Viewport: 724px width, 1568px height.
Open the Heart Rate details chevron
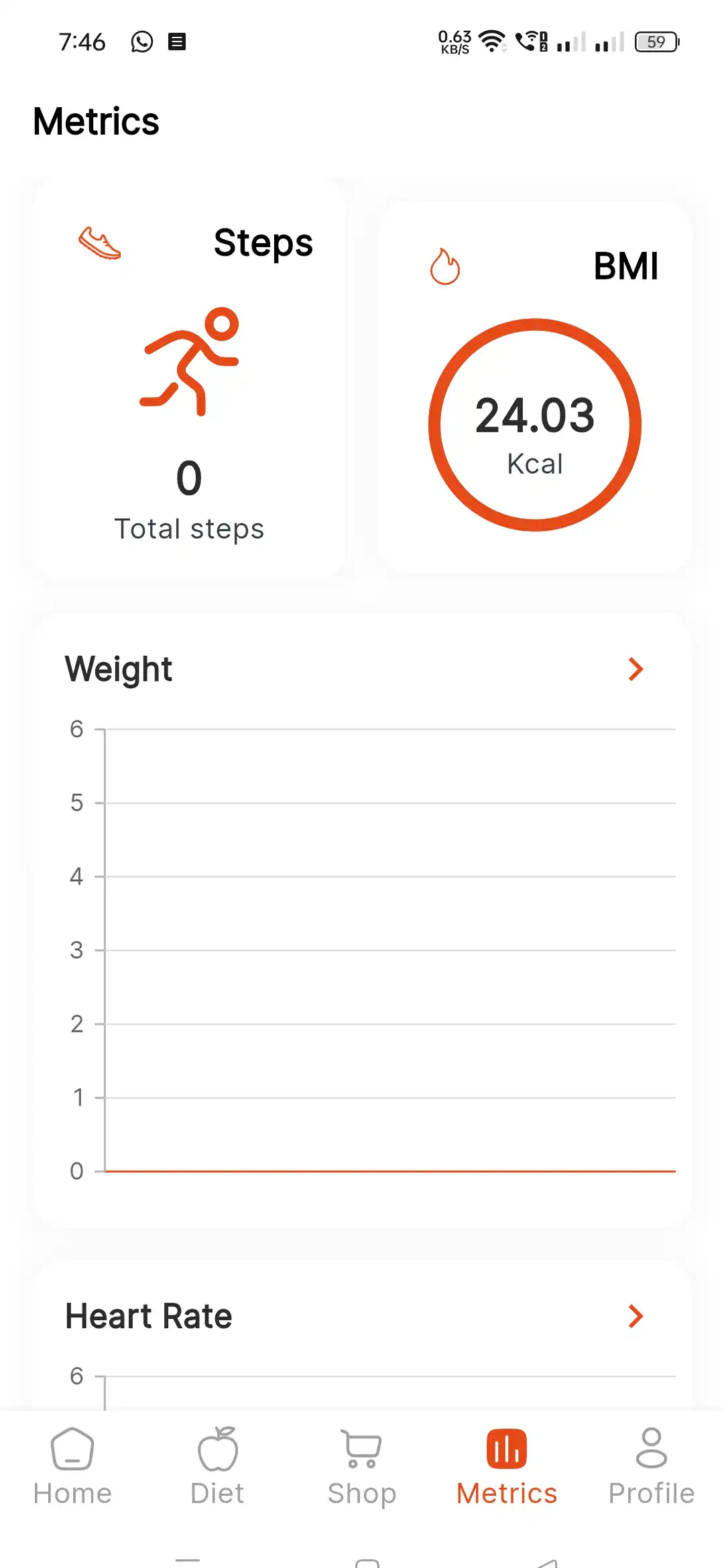(635, 1317)
